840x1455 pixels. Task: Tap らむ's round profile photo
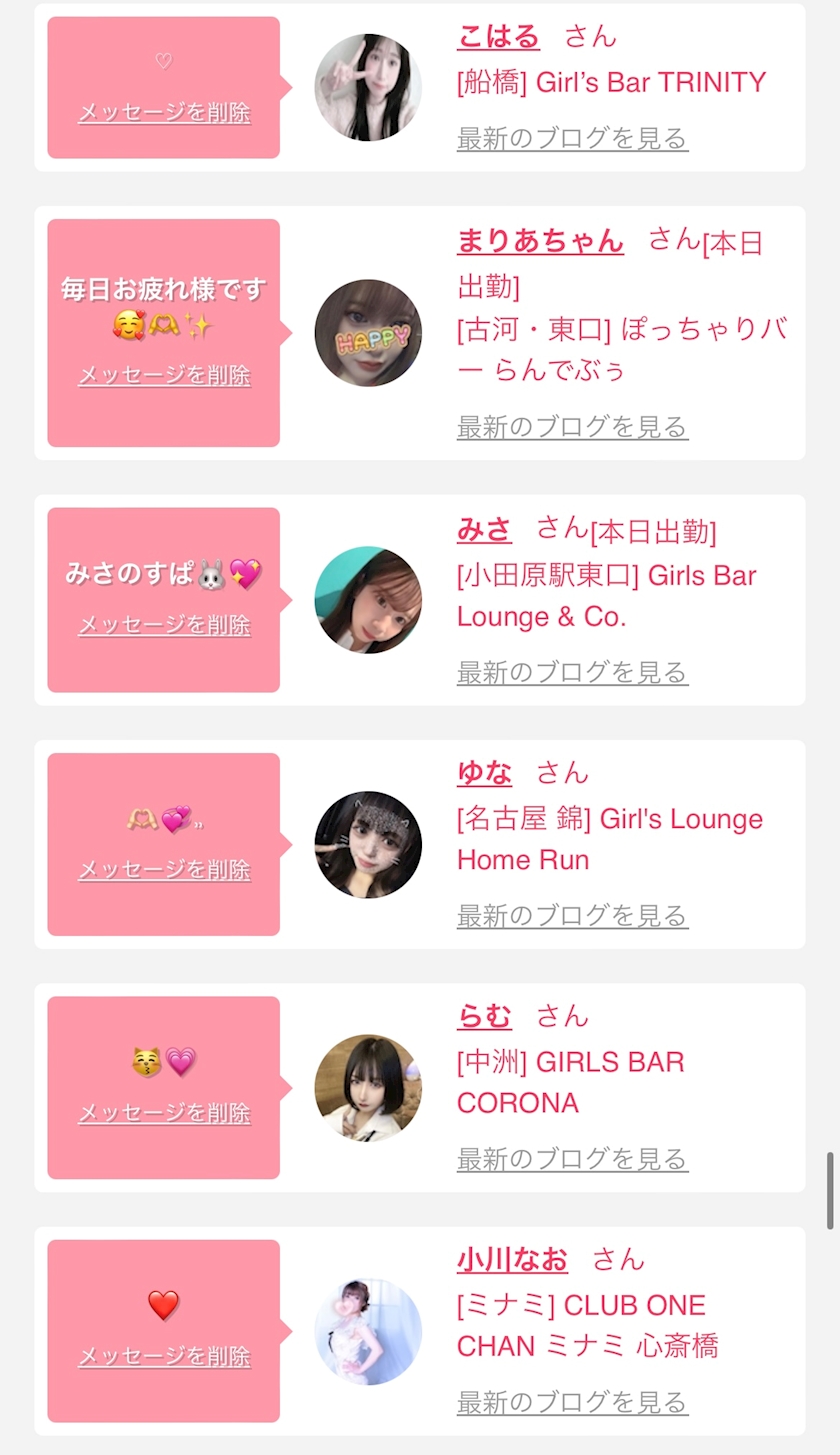[368, 1088]
